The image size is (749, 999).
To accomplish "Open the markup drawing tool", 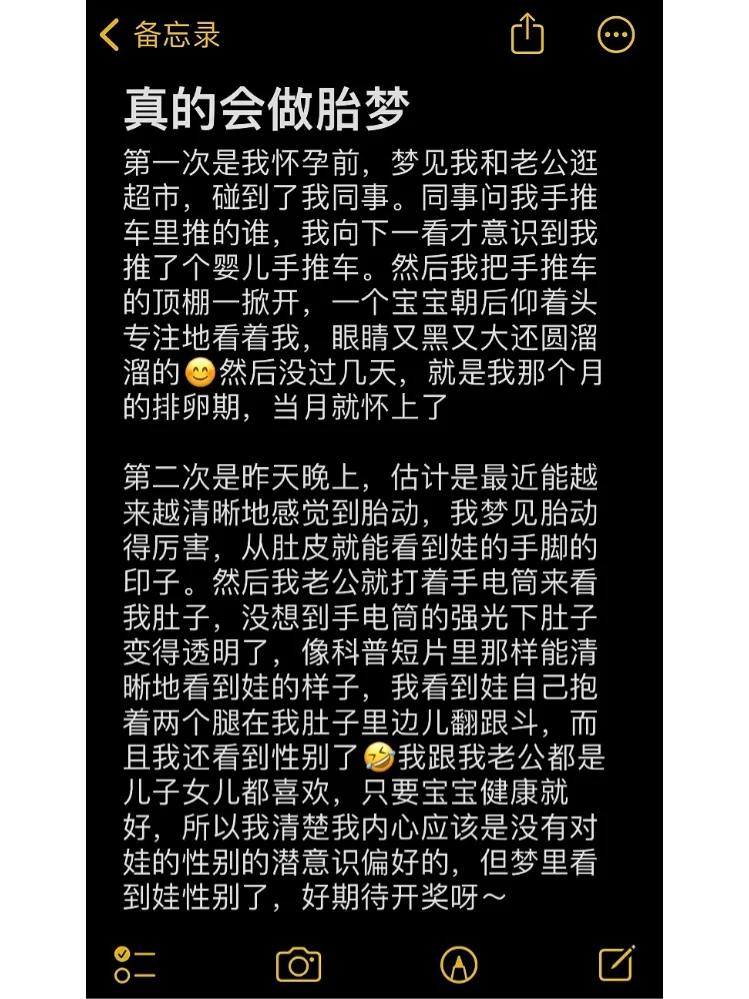I will tap(458, 964).
